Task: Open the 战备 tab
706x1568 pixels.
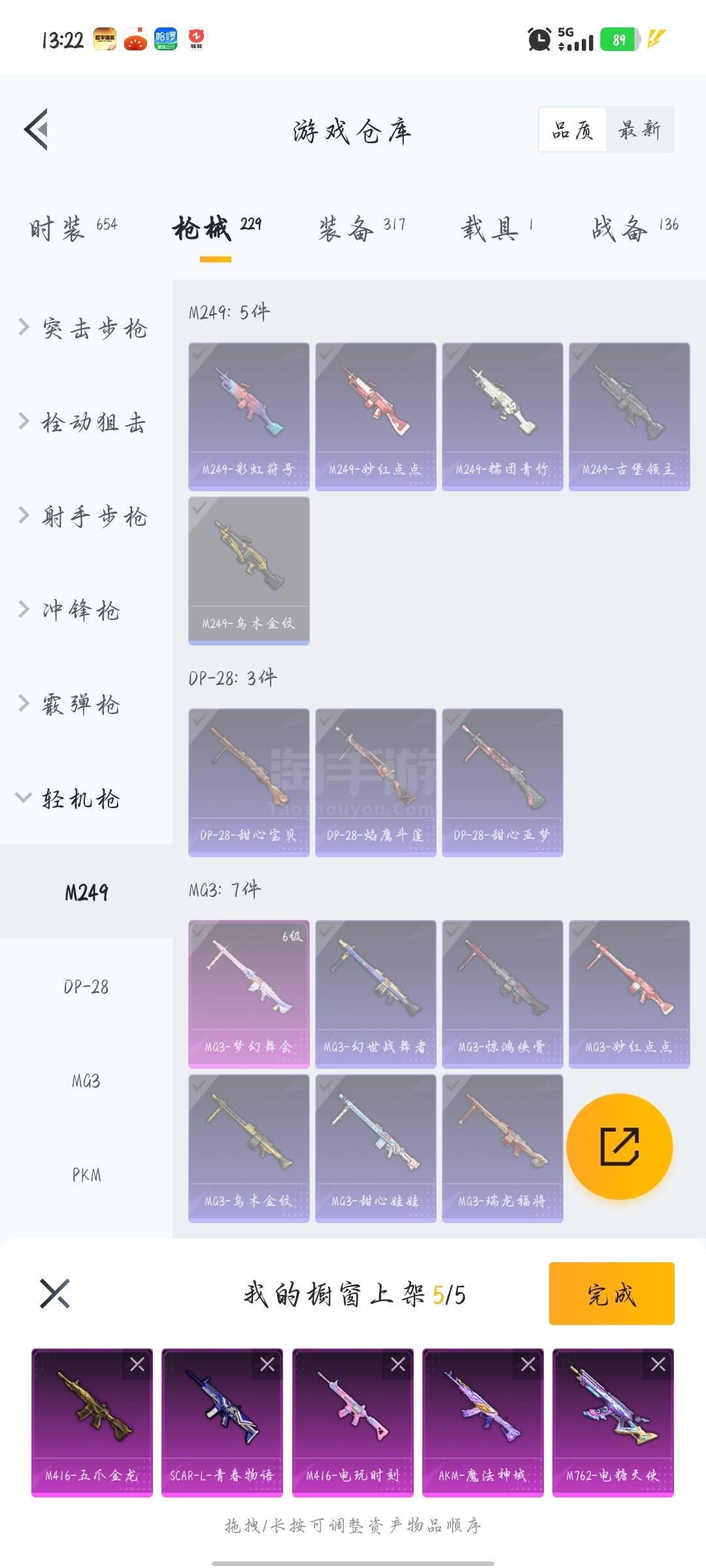Action: (x=633, y=228)
